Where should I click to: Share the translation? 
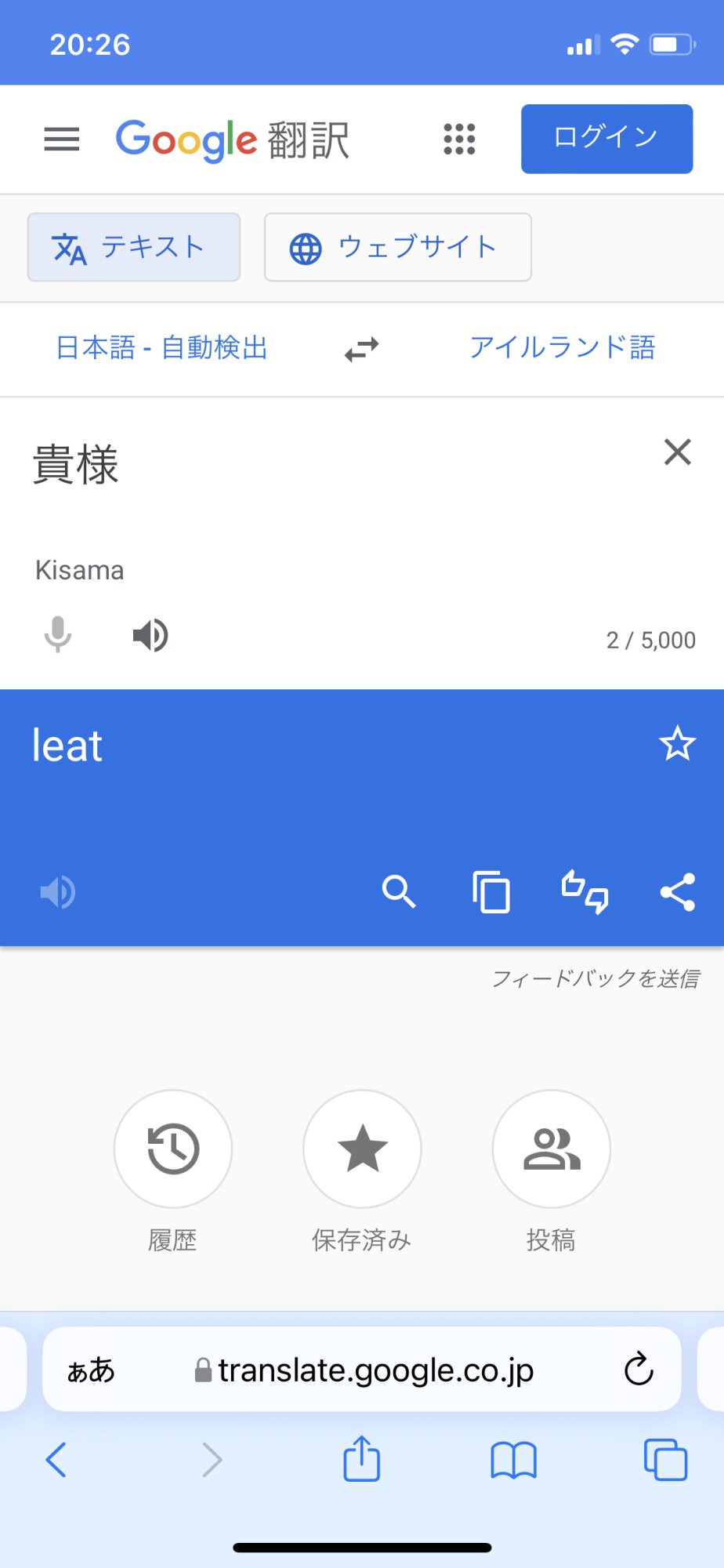(677, 892)
